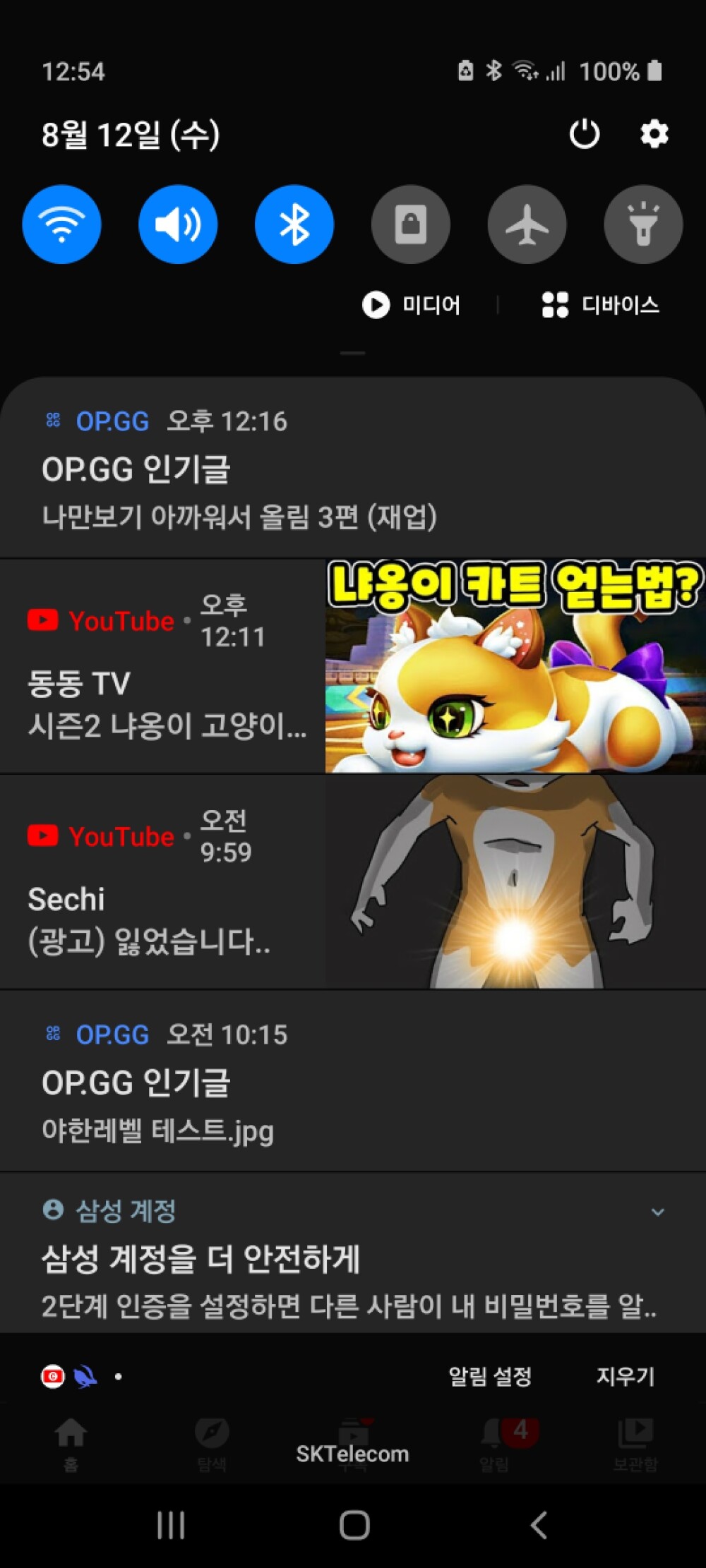This screenshot has height=1568, width=706.
Task: Tap the power menu icon
Action: [x=585, y=134]
